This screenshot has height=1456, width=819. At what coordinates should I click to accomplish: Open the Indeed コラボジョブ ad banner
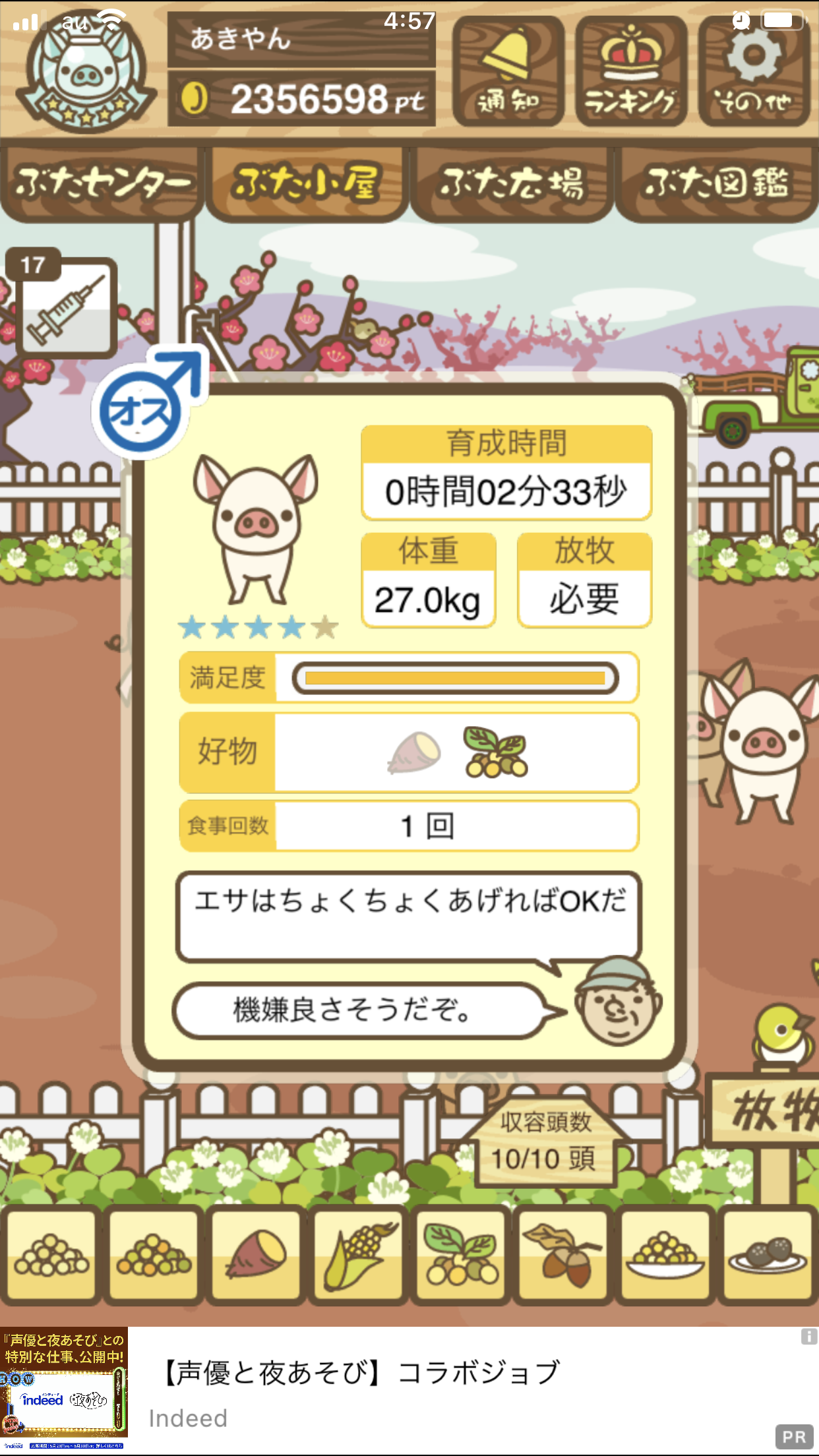pos(409,1391)
